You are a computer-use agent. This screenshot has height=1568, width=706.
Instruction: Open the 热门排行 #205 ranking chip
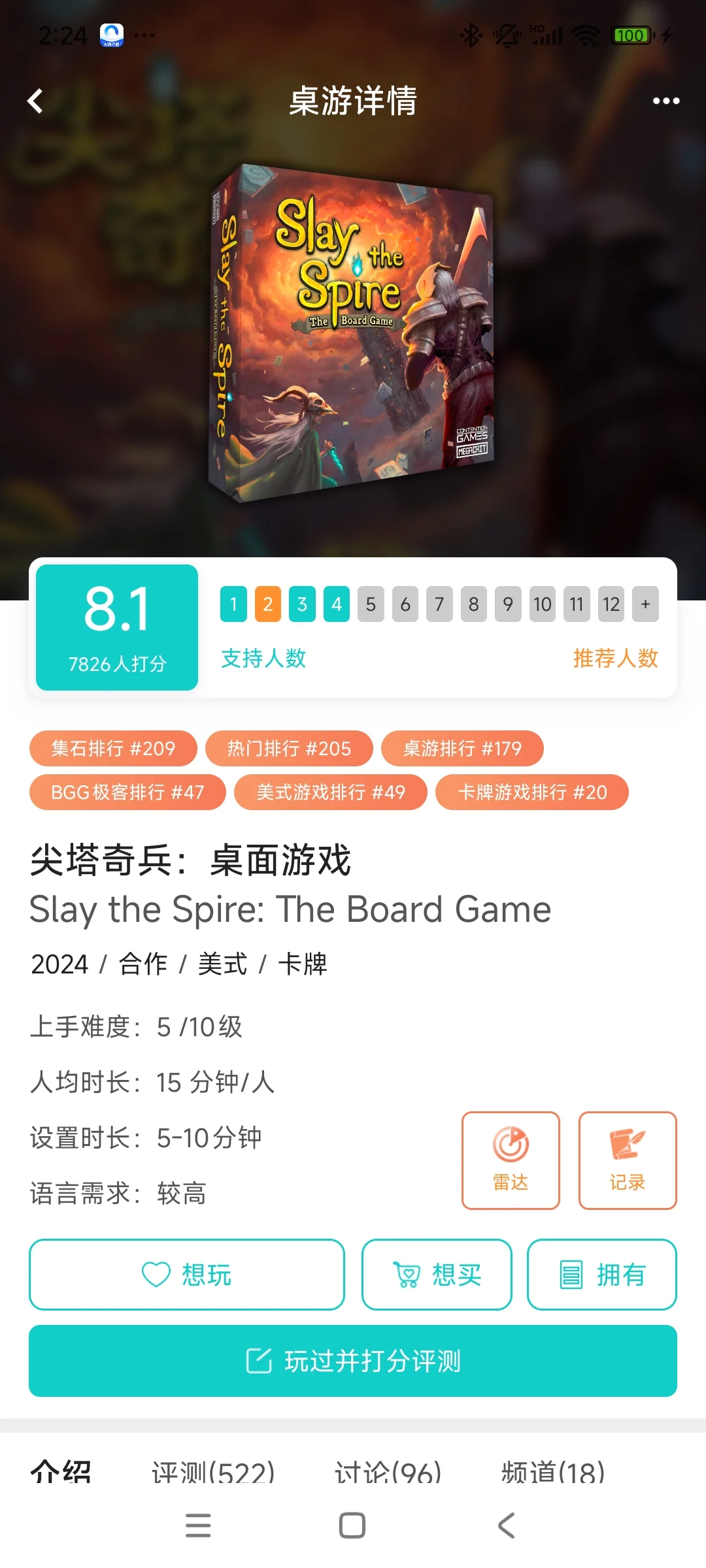[289, 748]
